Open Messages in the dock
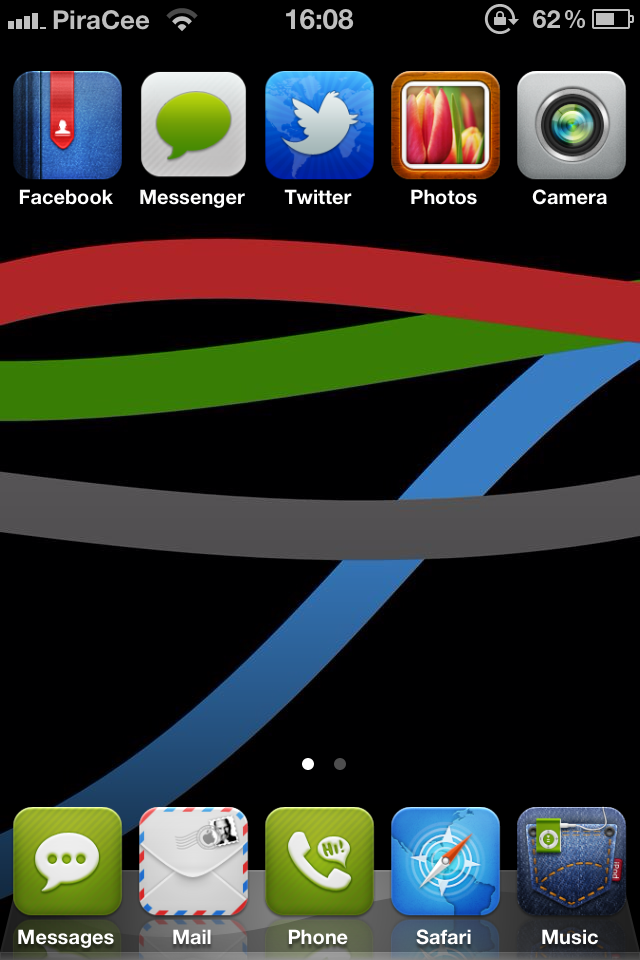Viewport: 640px width, 960px height. pyautogui.click(x=67, y=862)
